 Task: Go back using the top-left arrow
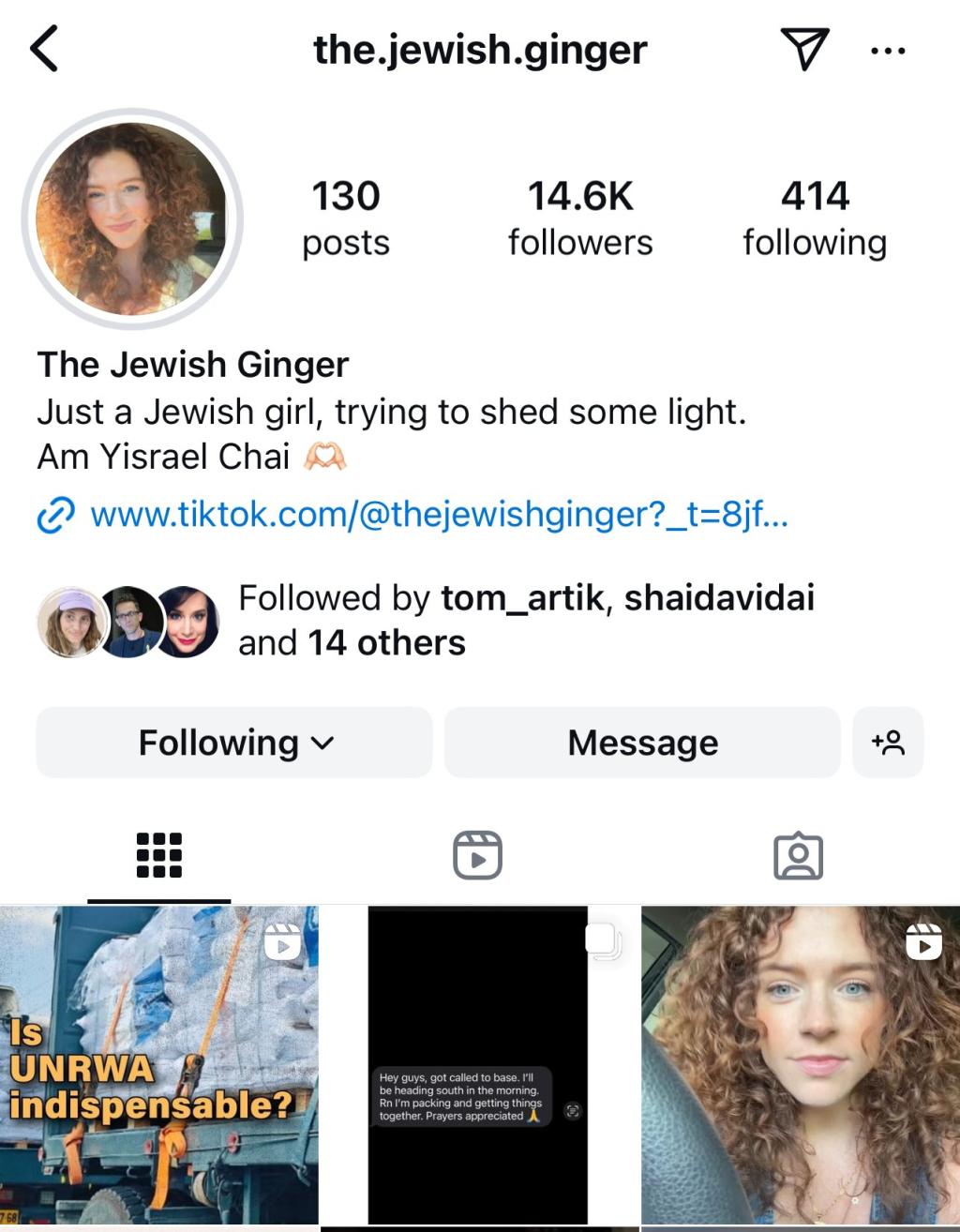[44, 49]
